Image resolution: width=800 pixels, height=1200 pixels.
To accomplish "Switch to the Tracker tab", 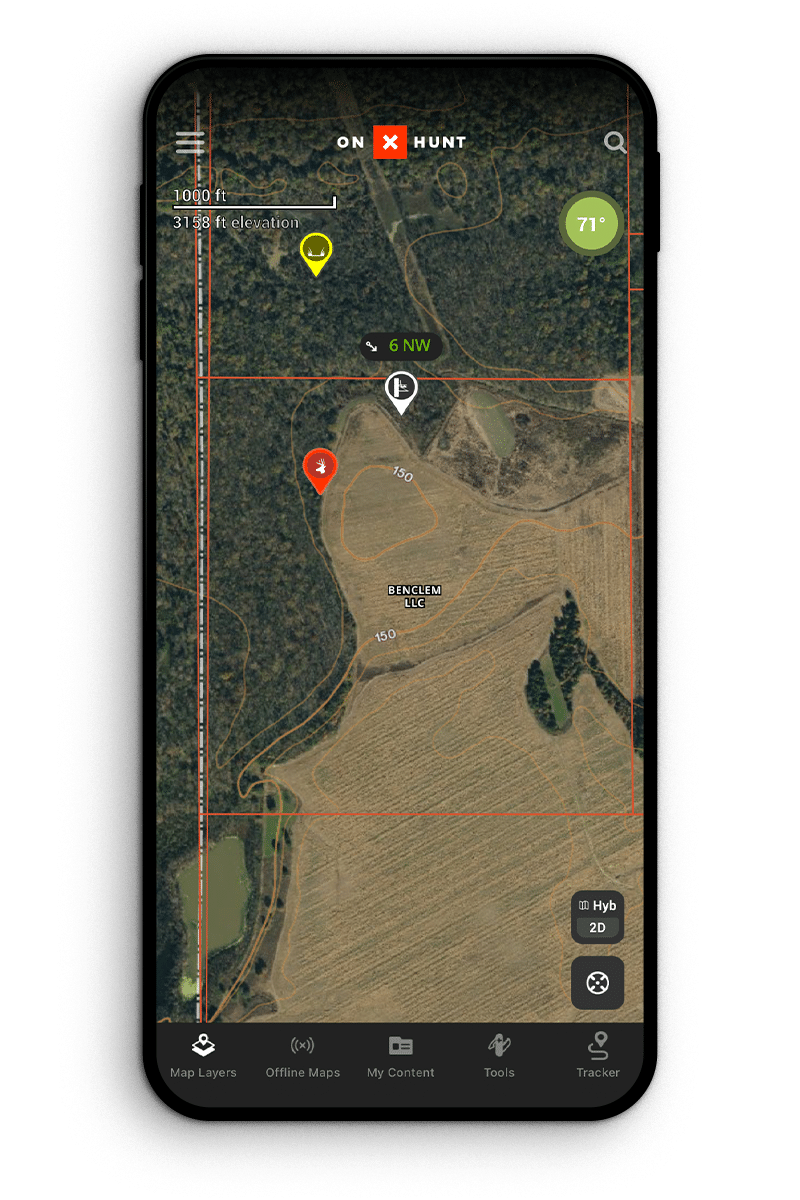I will point(597,1057).
